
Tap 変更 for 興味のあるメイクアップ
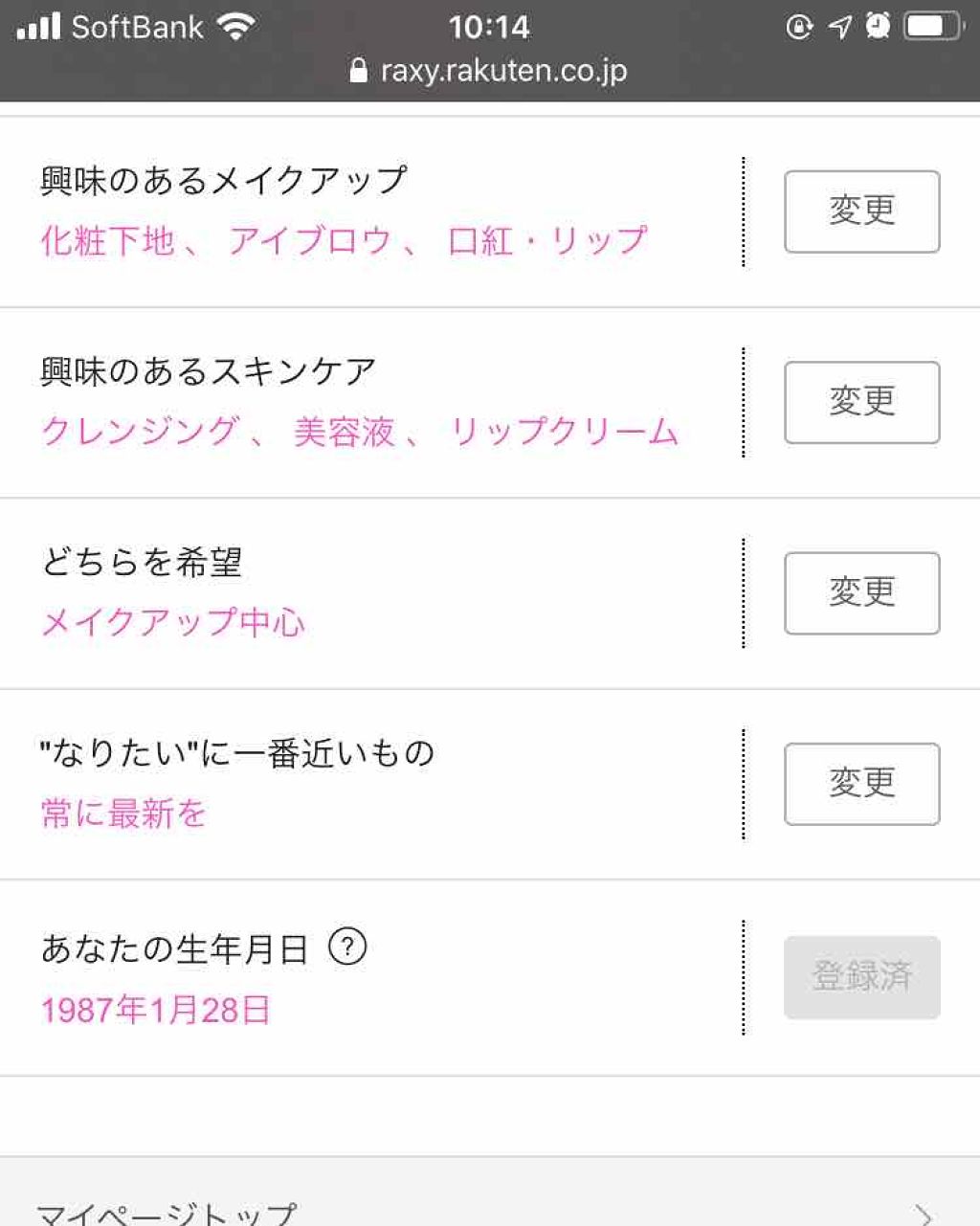[861, 212]
